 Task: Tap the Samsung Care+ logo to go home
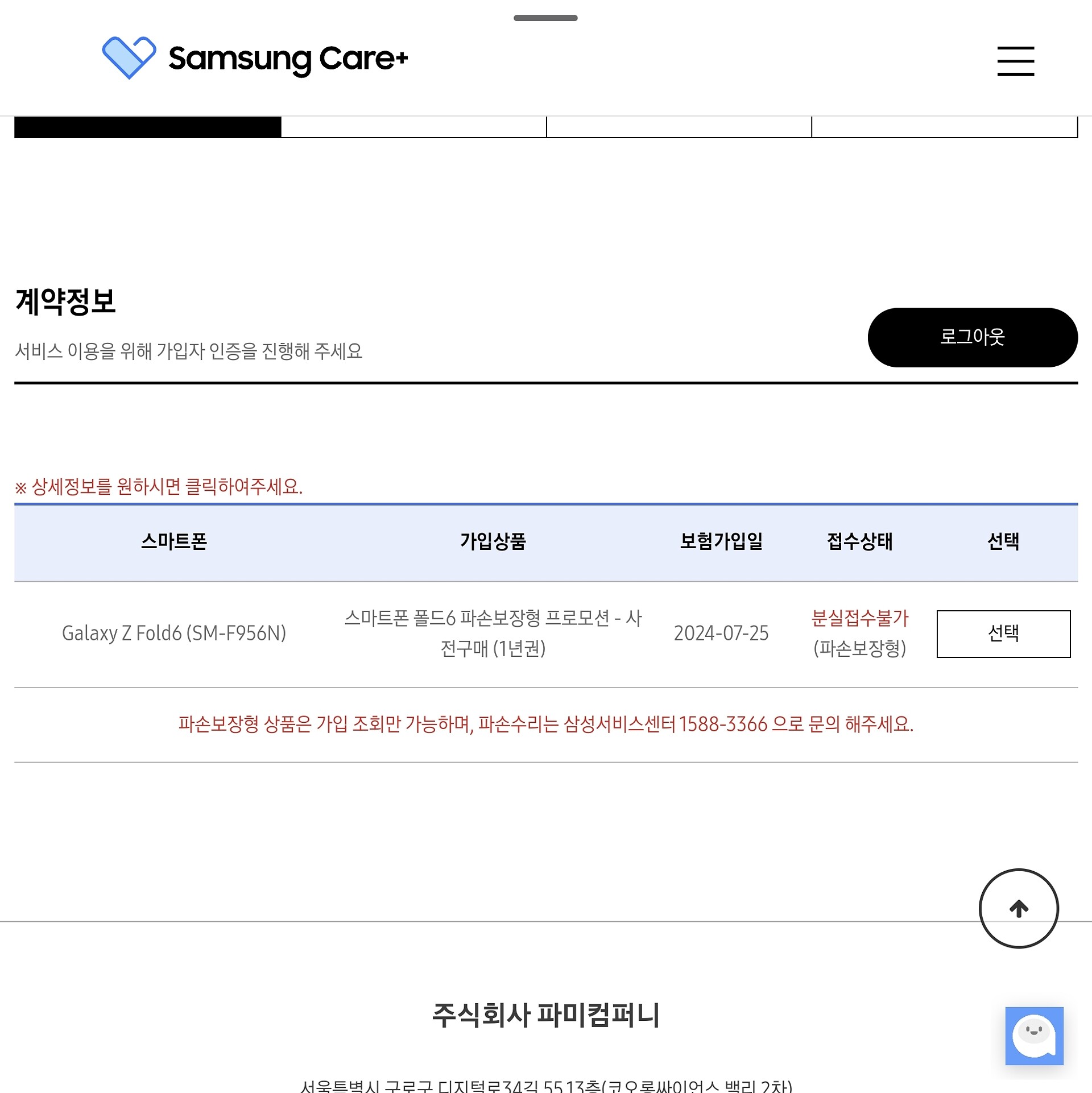click(x=255, y=58)
